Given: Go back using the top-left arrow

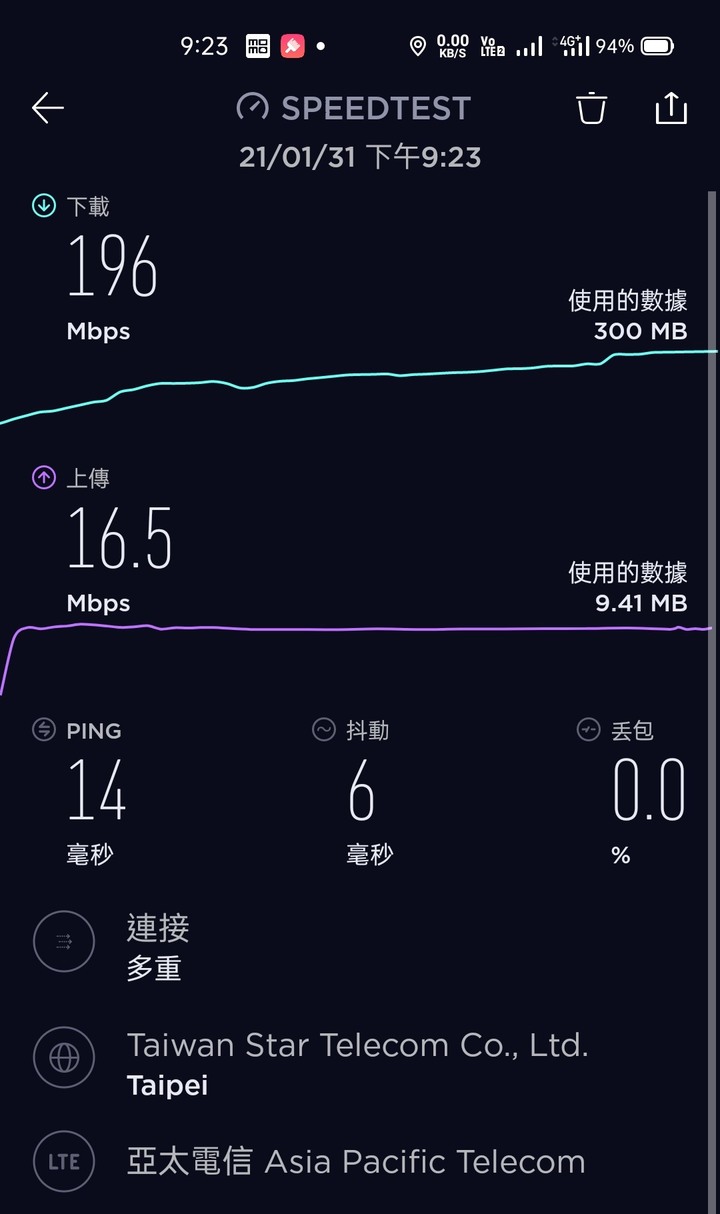Looking at the screenshot, I should (x=48, y=108).
